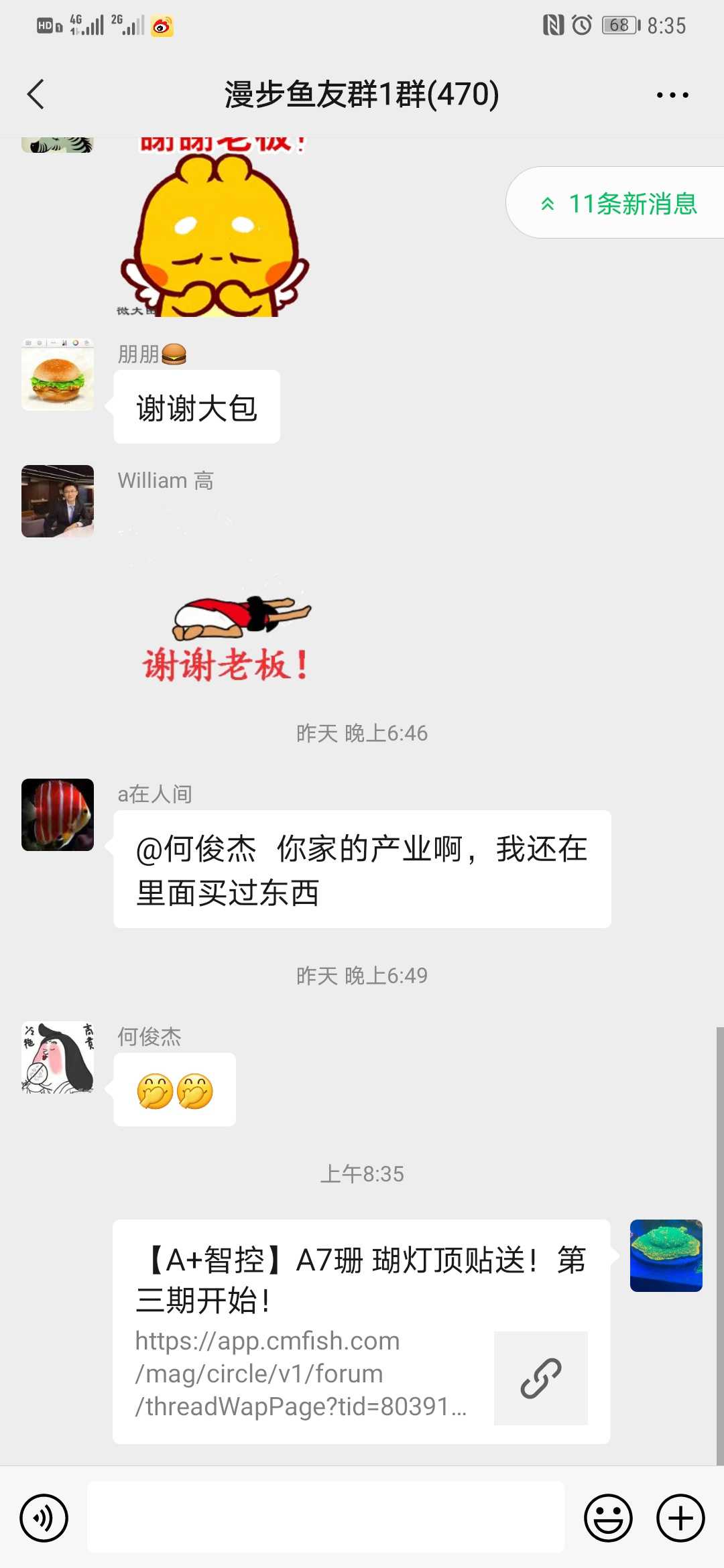
Task: Jump to the 11 new messages
Action: [x=620, y=203]
